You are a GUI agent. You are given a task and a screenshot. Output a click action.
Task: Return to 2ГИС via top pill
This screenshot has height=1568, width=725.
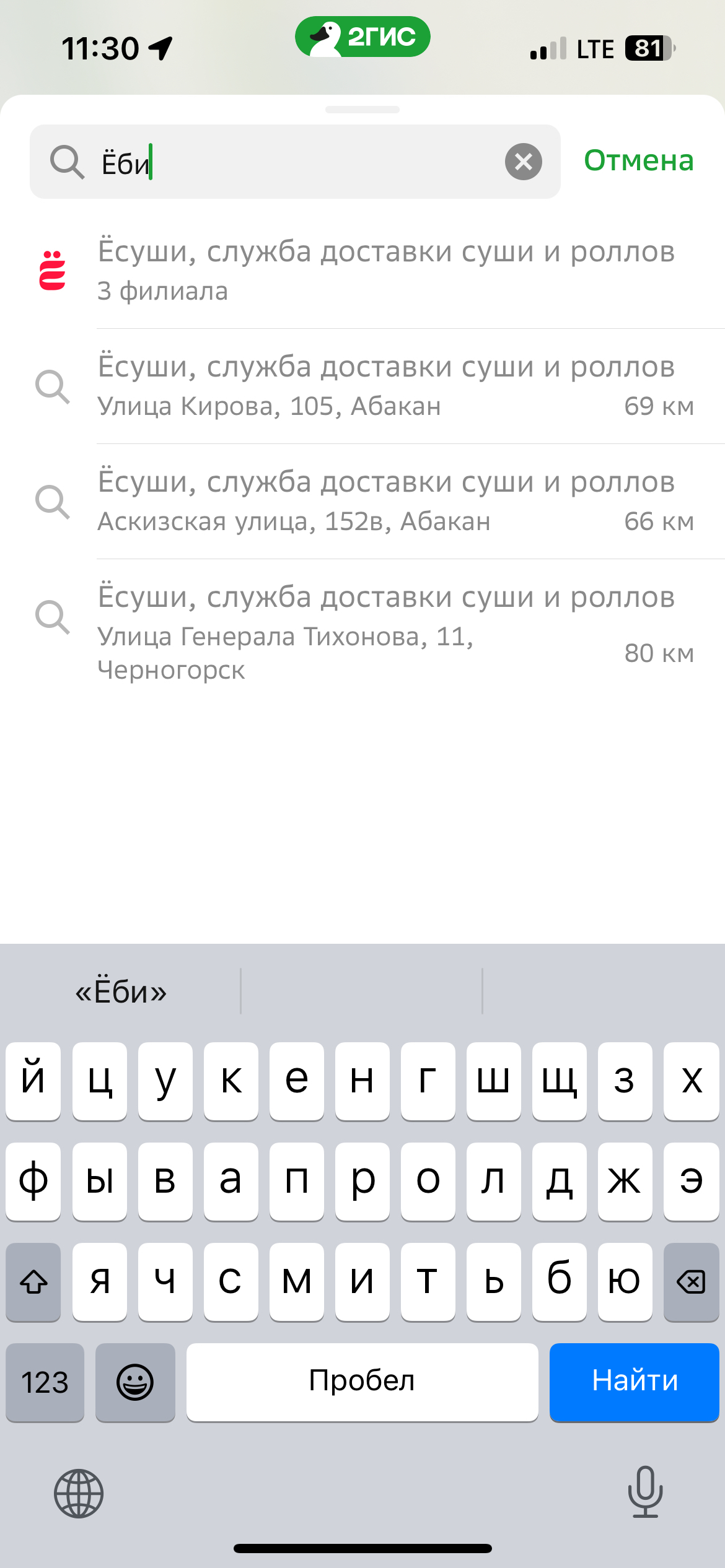[362, 37]
